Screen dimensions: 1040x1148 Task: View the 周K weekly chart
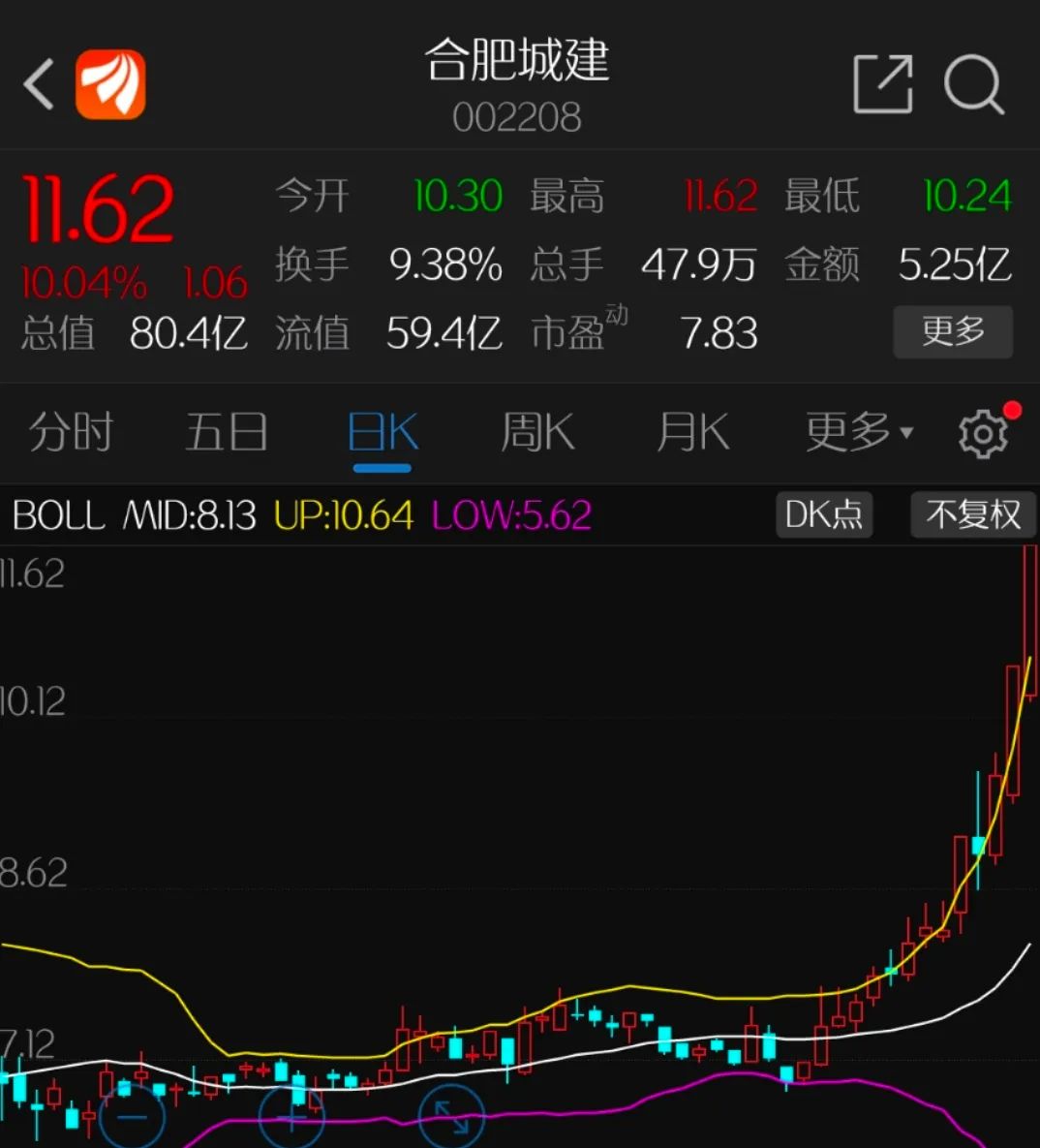point(537,432)
